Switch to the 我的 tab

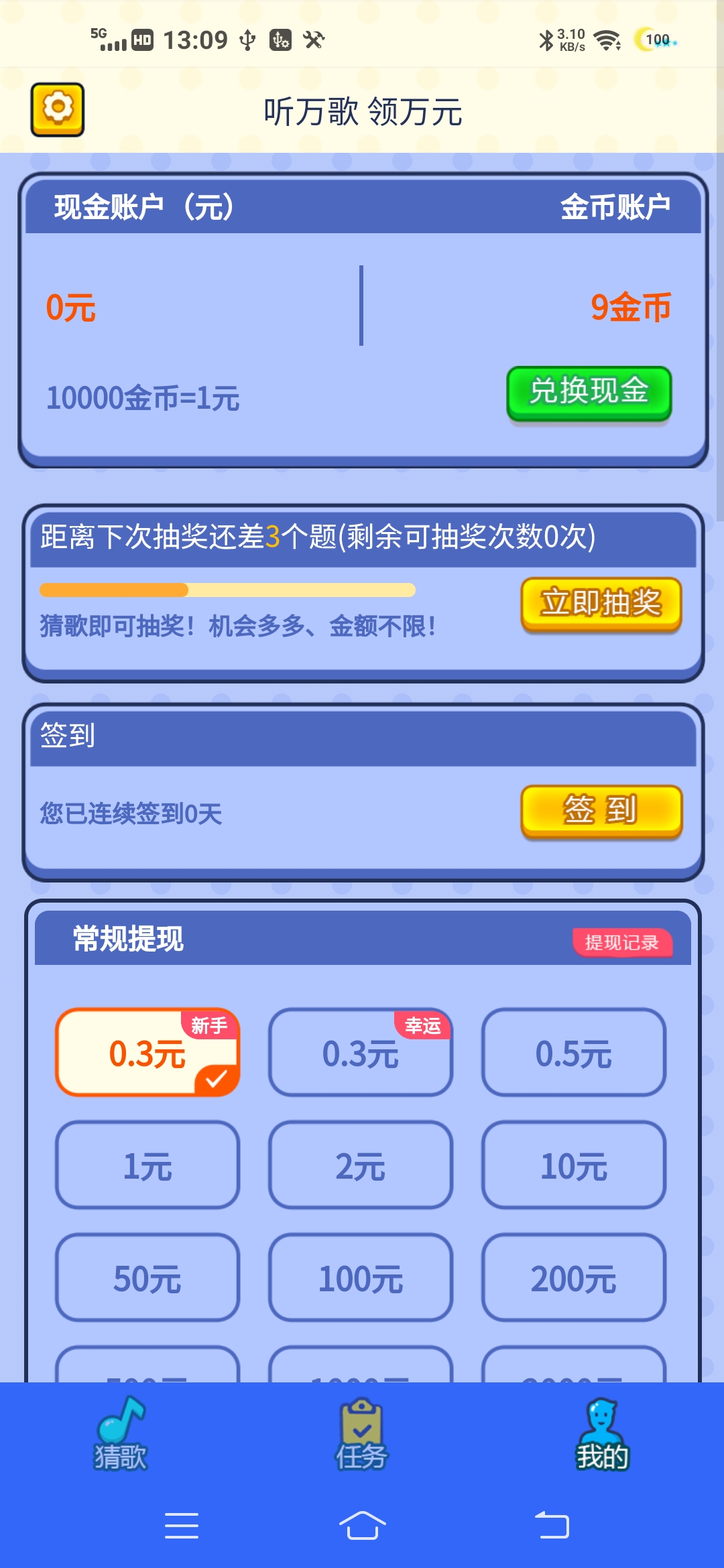602,1434
